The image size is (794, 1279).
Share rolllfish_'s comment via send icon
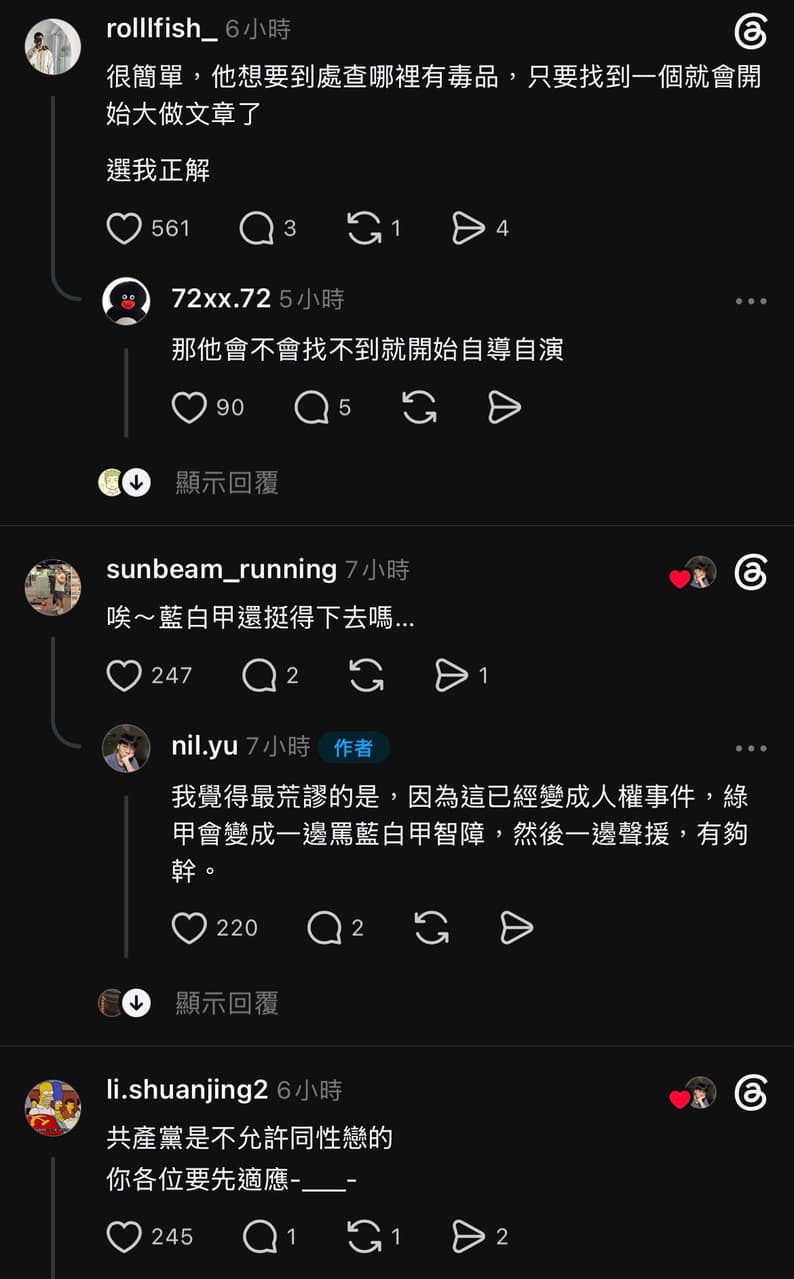468,228
